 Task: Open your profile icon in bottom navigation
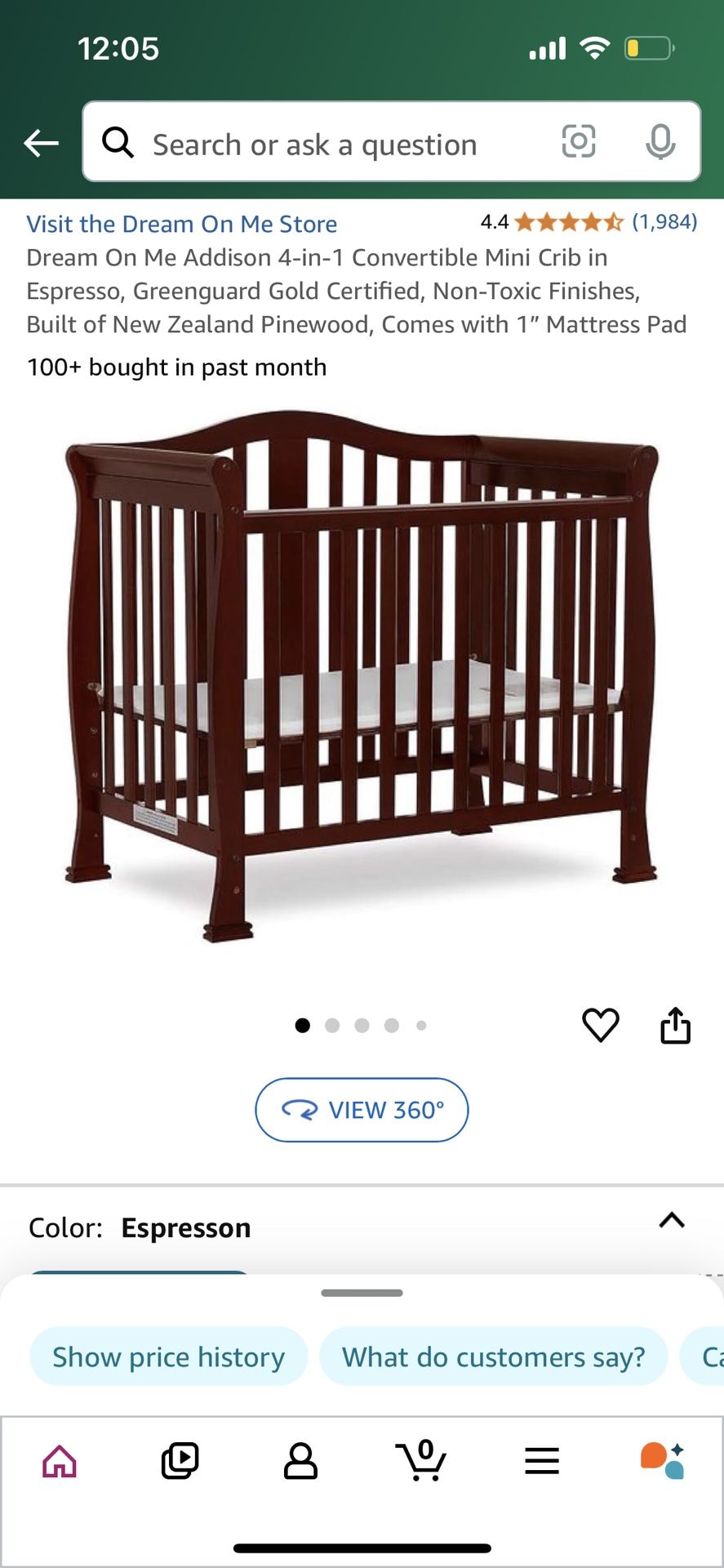tap(299, 1462)
